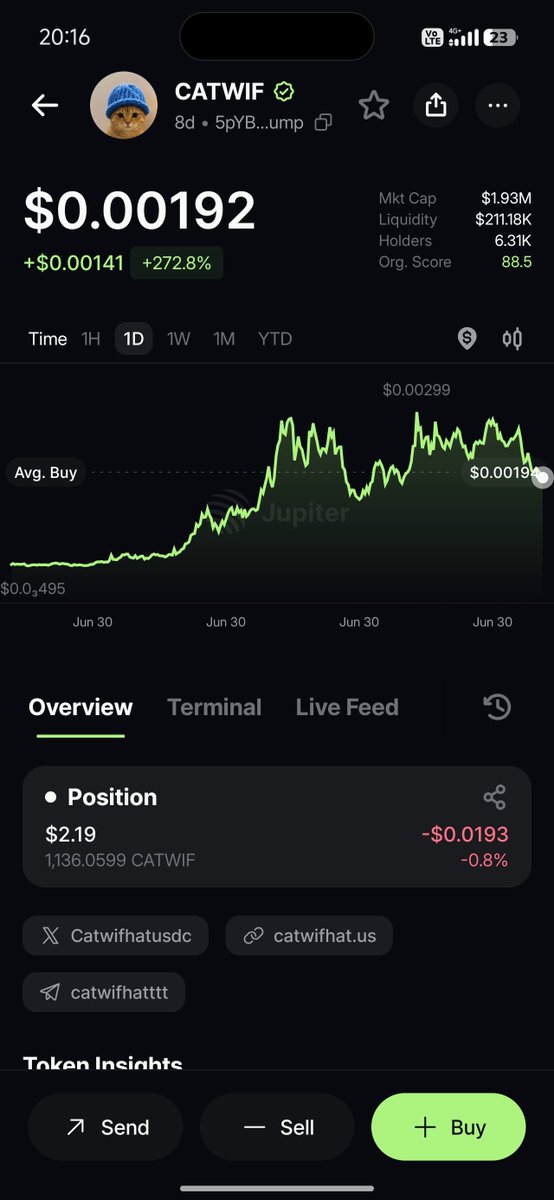Open the Catwifhatusdc X profile
Image resolution: width=554 pixels, height=1200 pixels.
pyautogui.click(x=115, y=936)
